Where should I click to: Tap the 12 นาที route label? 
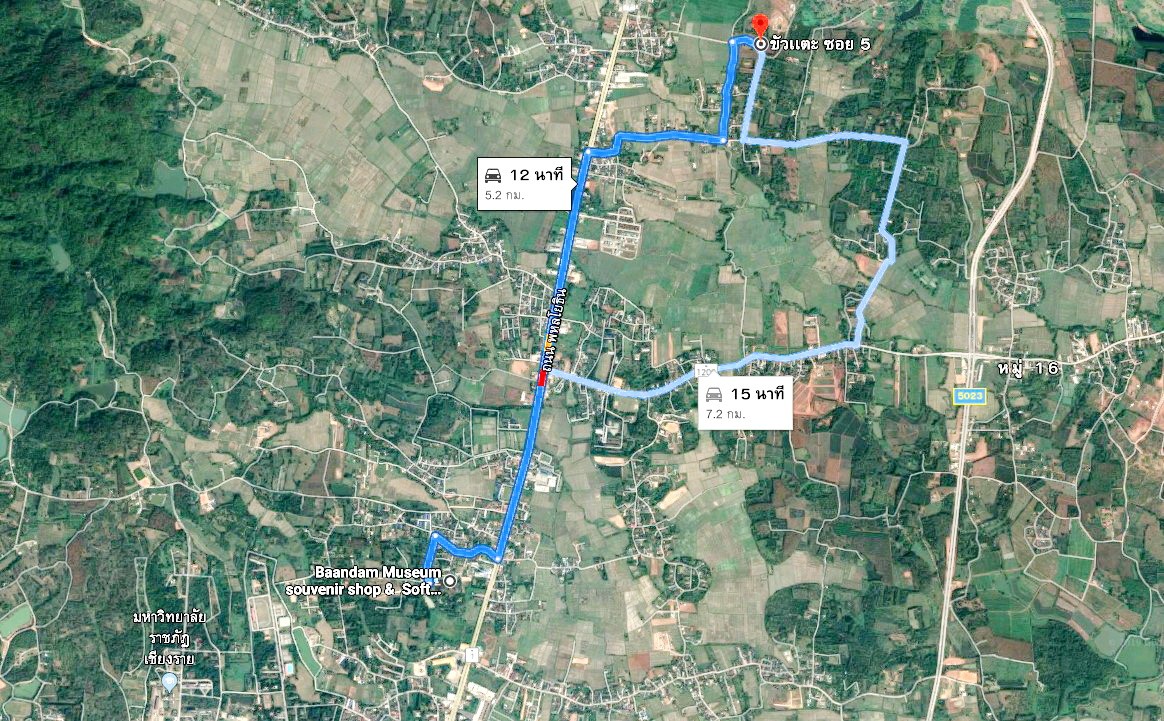tap(523, 184)
